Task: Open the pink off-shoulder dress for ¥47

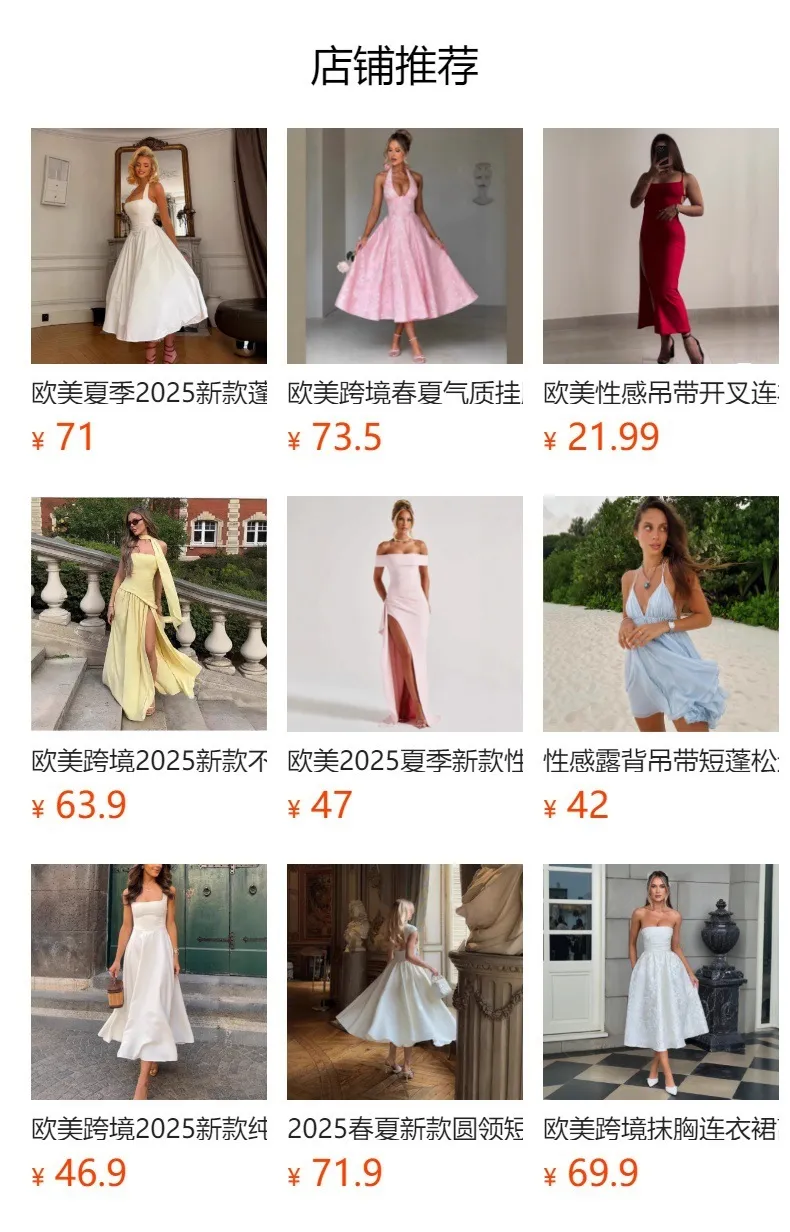Action: 405,614
